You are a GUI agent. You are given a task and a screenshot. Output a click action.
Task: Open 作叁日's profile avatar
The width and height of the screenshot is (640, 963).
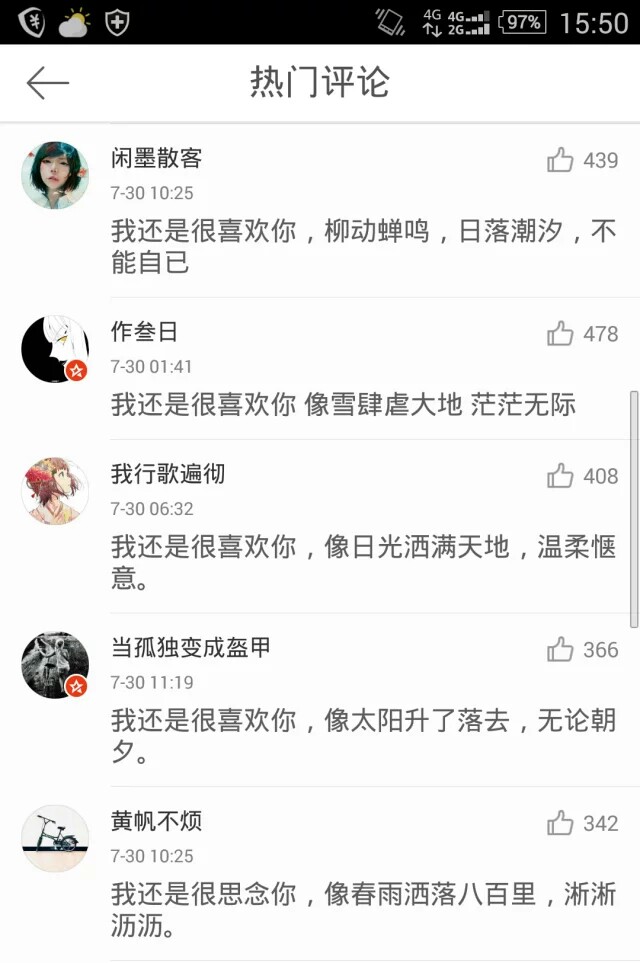[x=55, y=349]
